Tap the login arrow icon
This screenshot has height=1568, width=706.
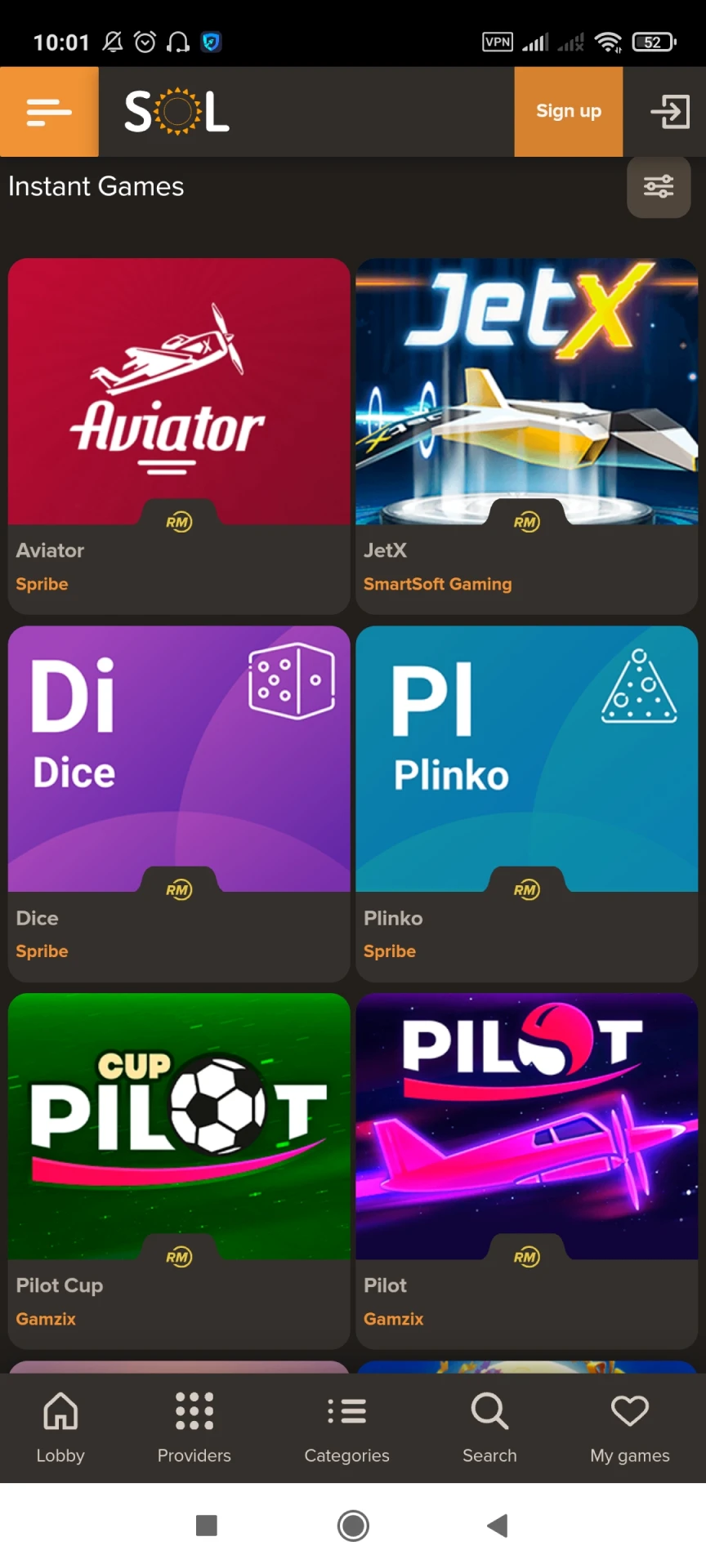pos(670,112)
